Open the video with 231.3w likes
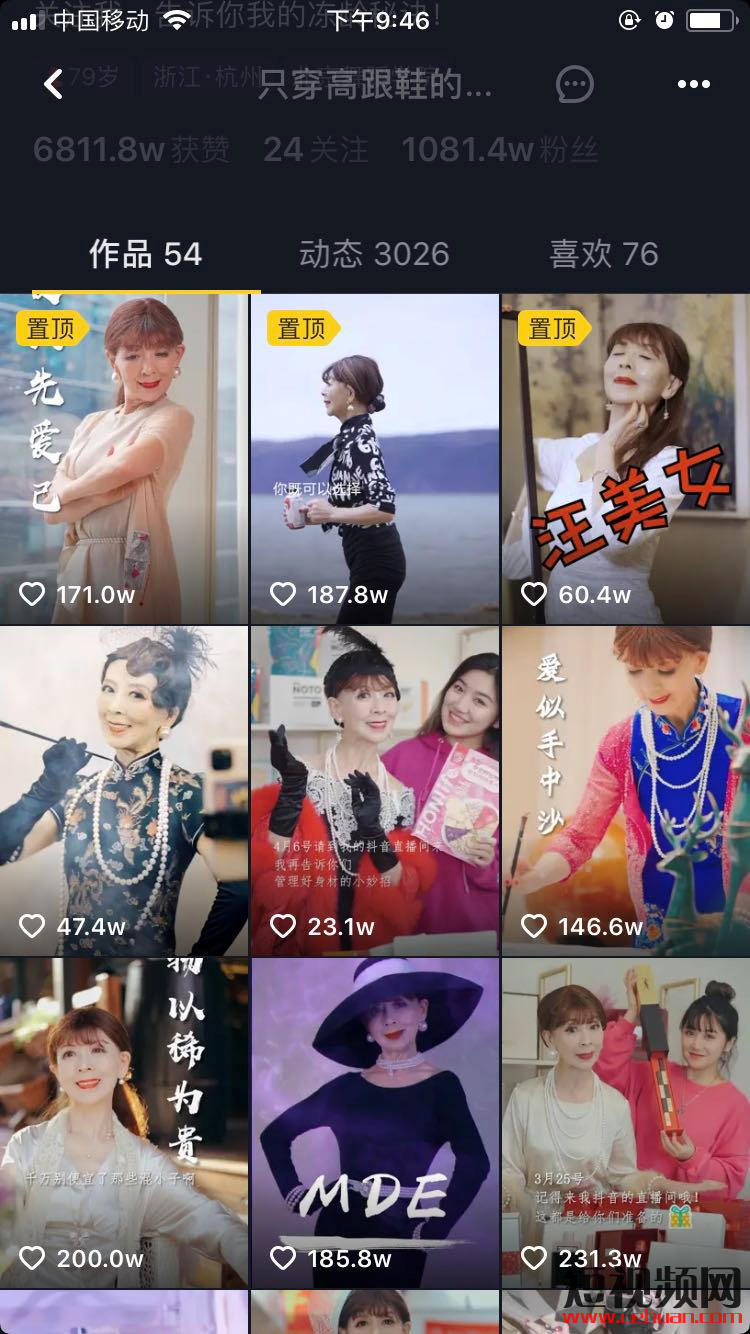750x1334 pixels. (x=626, y=1120)
